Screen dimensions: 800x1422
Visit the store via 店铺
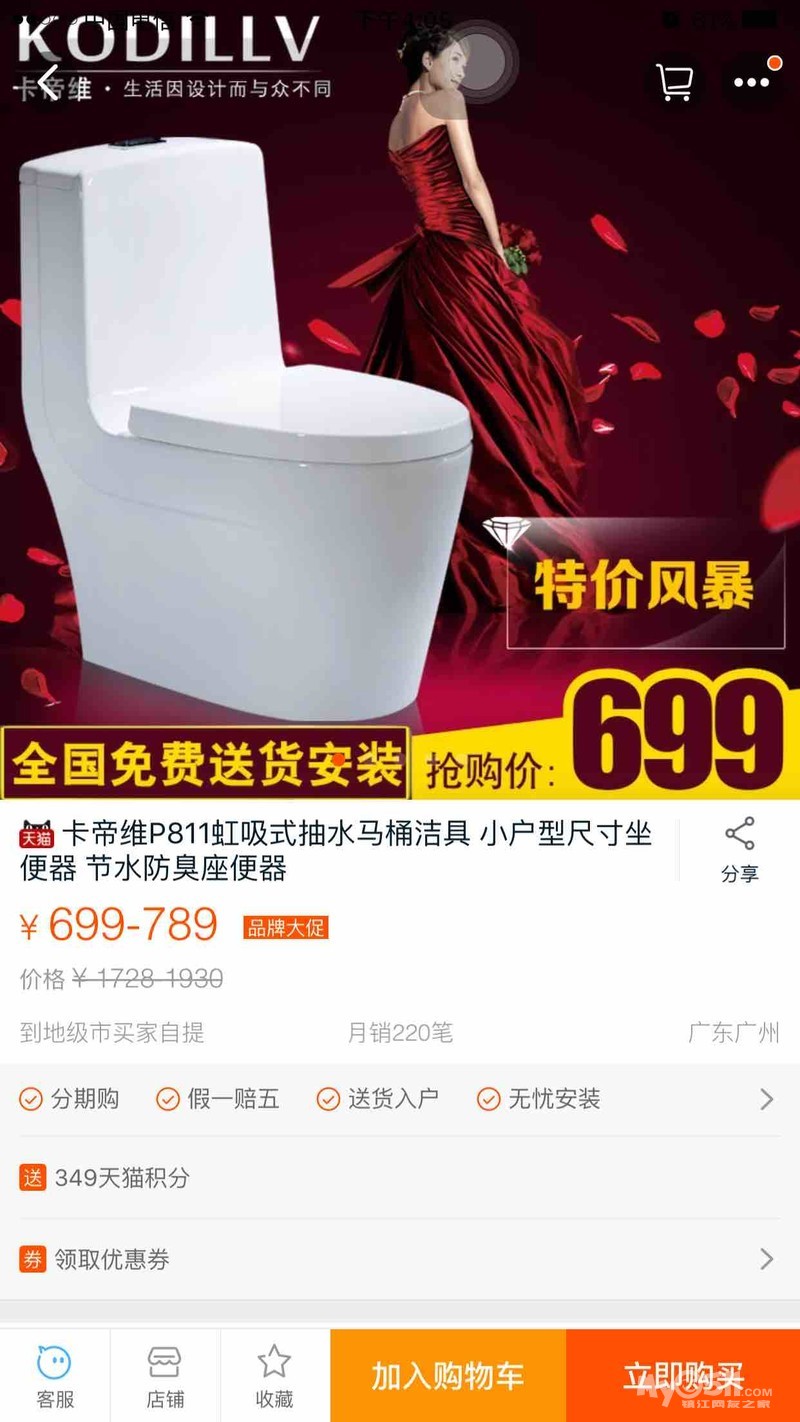click(x=165, y=1376)
